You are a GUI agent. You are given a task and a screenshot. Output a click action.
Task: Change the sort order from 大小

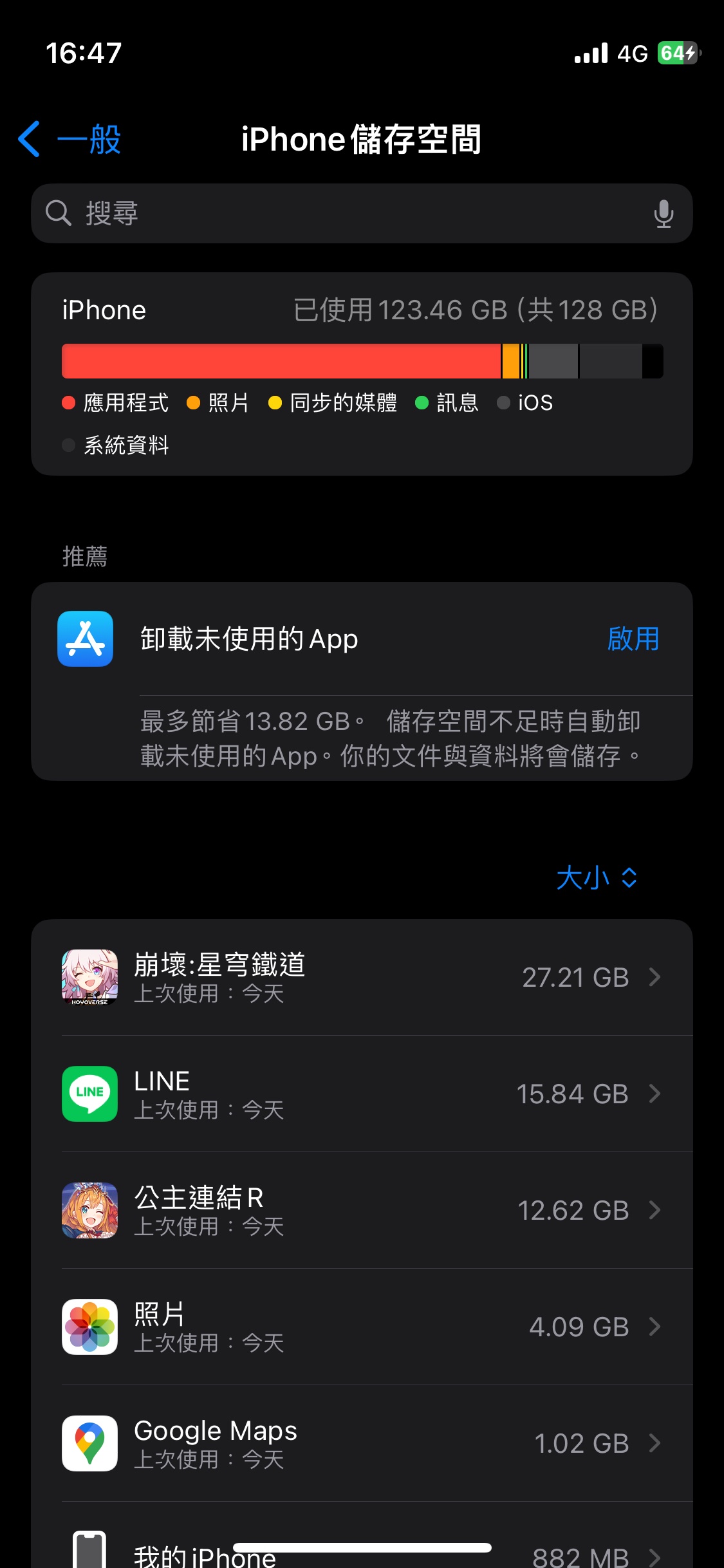coord(597,877)
